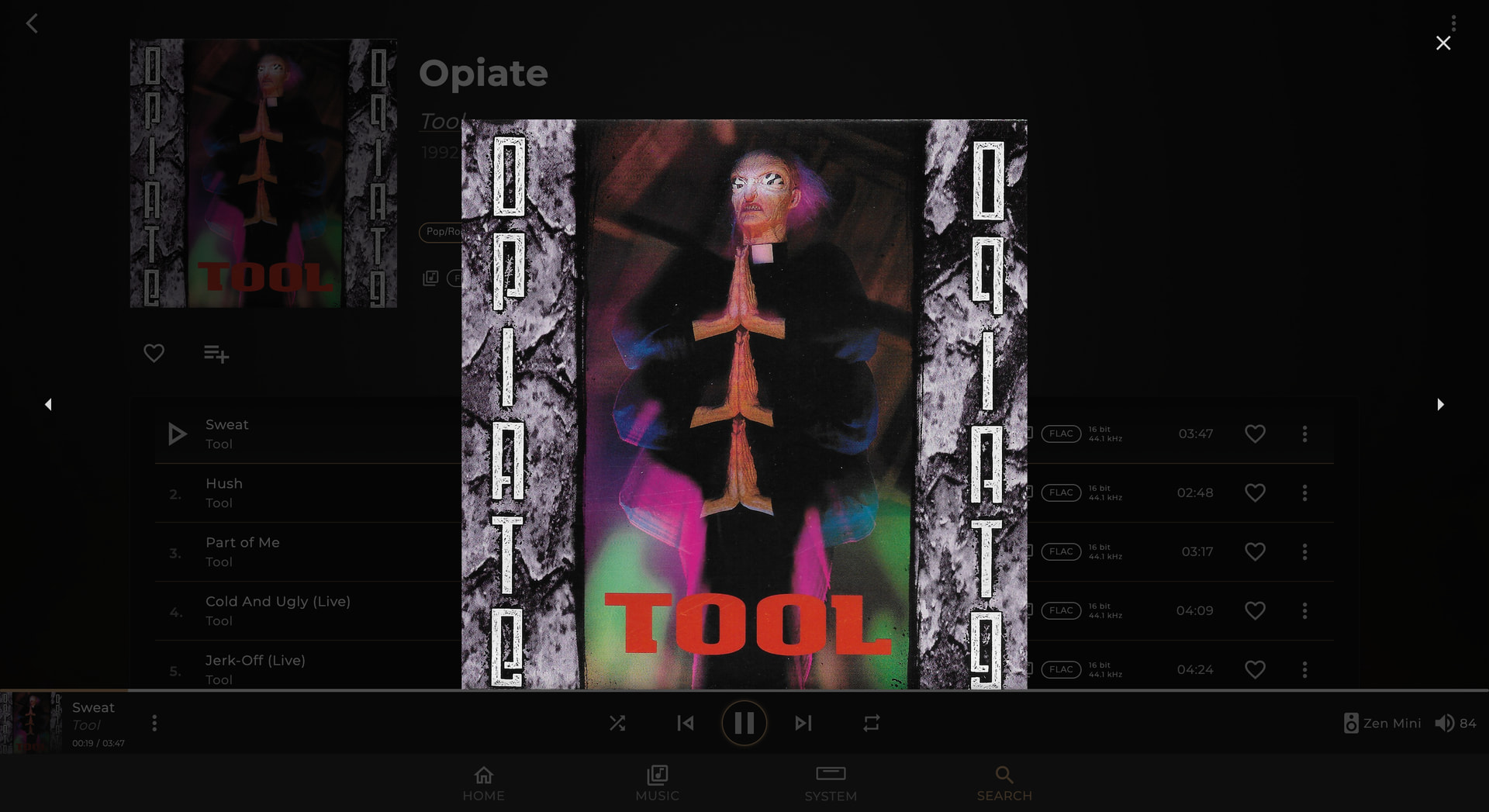Select the Zen Mini output device
The height and width of the screenshot is (812, 1489).
(x=1382, y=723)
